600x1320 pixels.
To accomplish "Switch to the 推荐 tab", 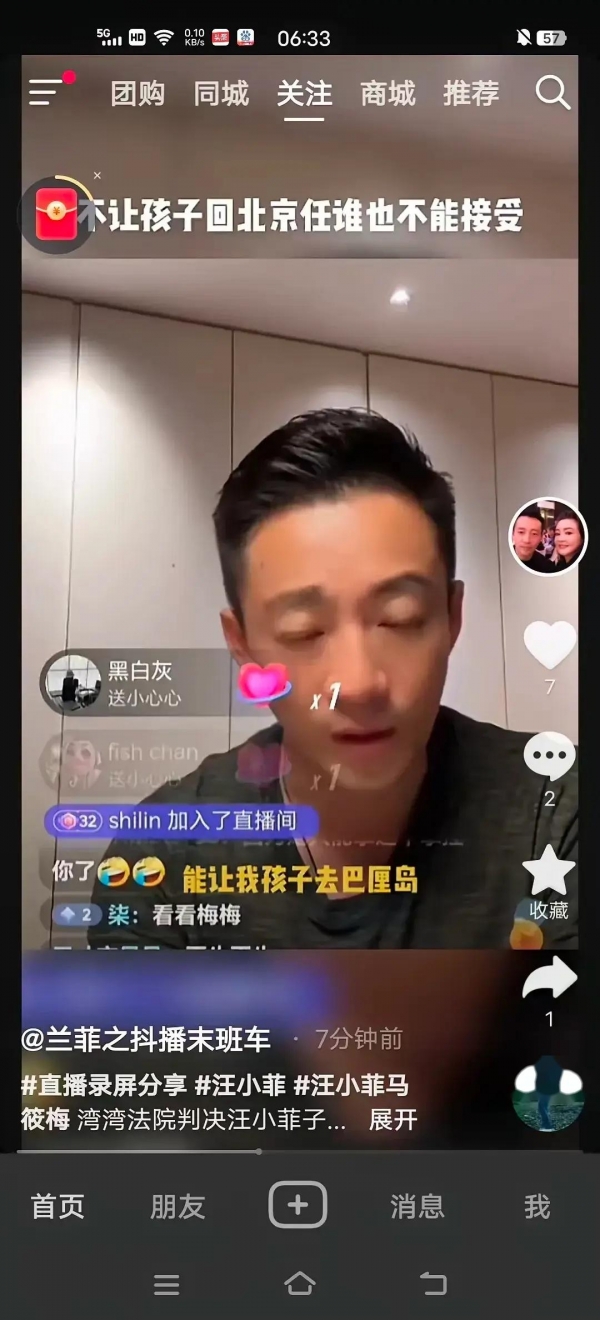I will pyautogui.click(x=471, y=94).
